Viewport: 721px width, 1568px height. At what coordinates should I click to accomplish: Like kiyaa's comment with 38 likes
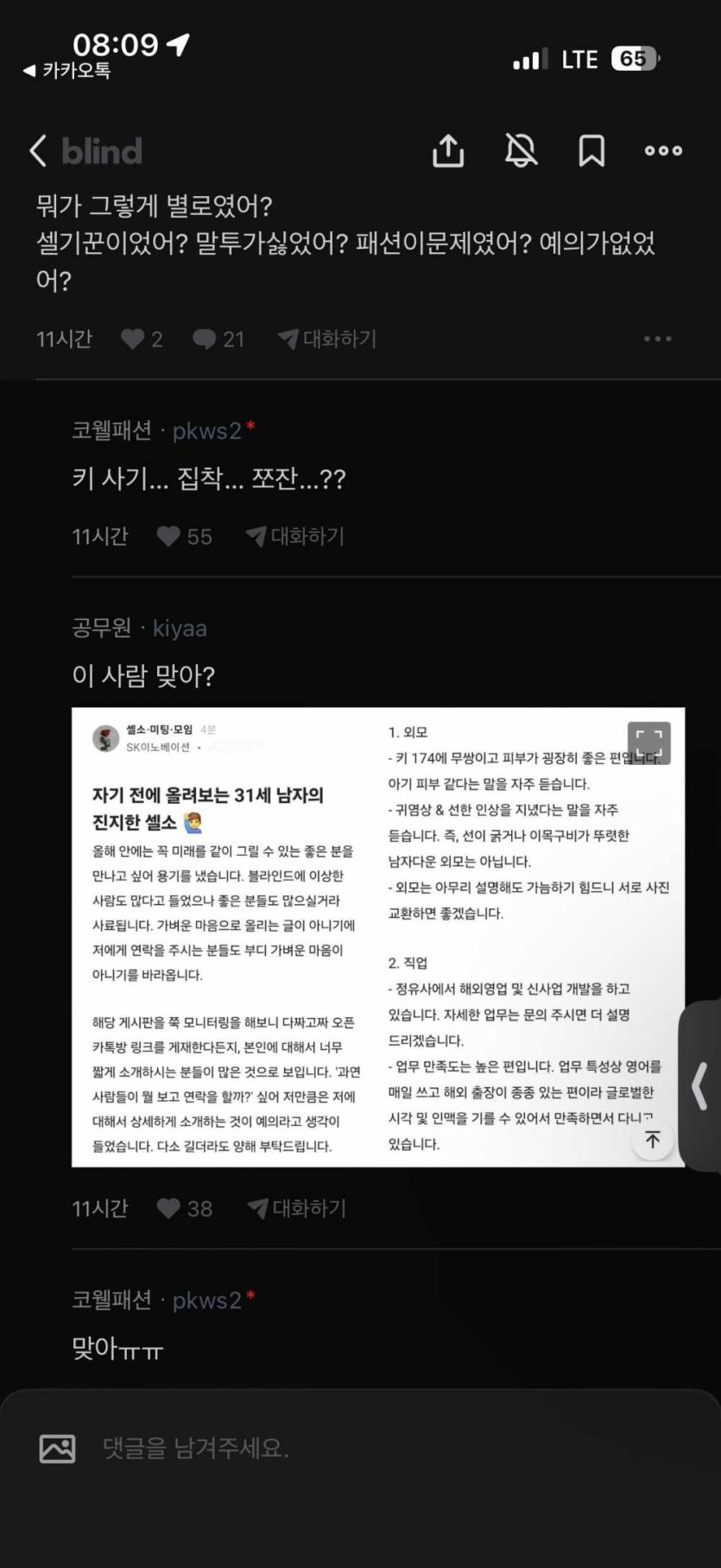[x=168, y=1209]
